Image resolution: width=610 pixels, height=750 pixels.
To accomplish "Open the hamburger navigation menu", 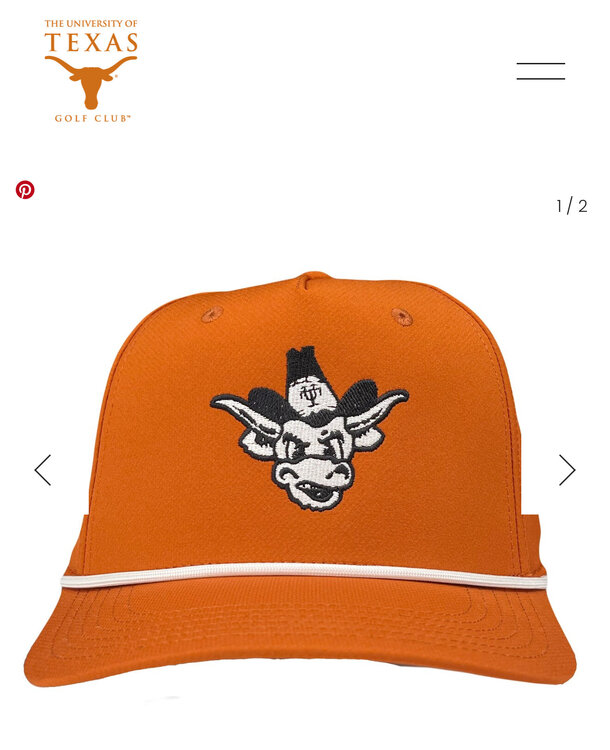I will (x=540, y=71).
